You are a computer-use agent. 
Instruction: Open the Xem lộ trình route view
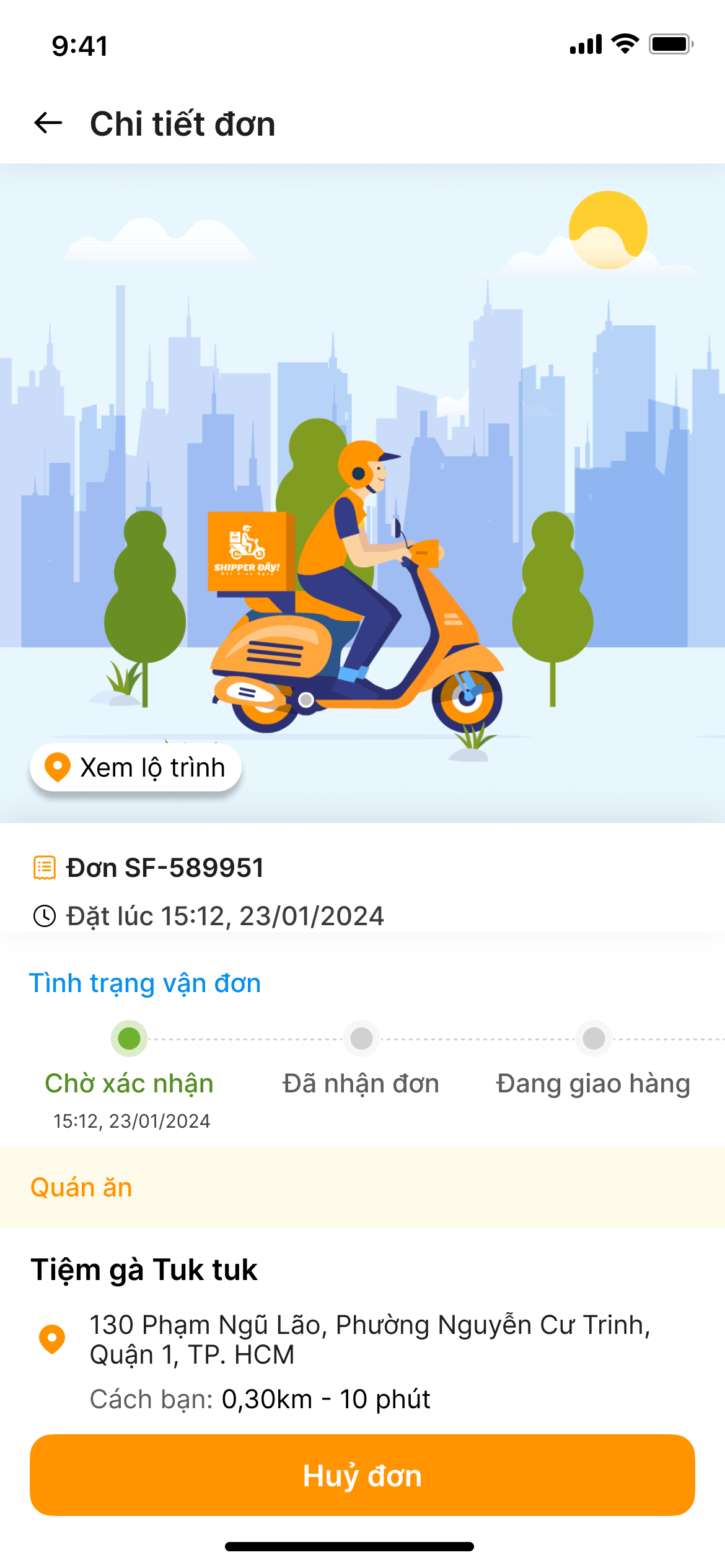pyautogui.click(x=136, y=767)
